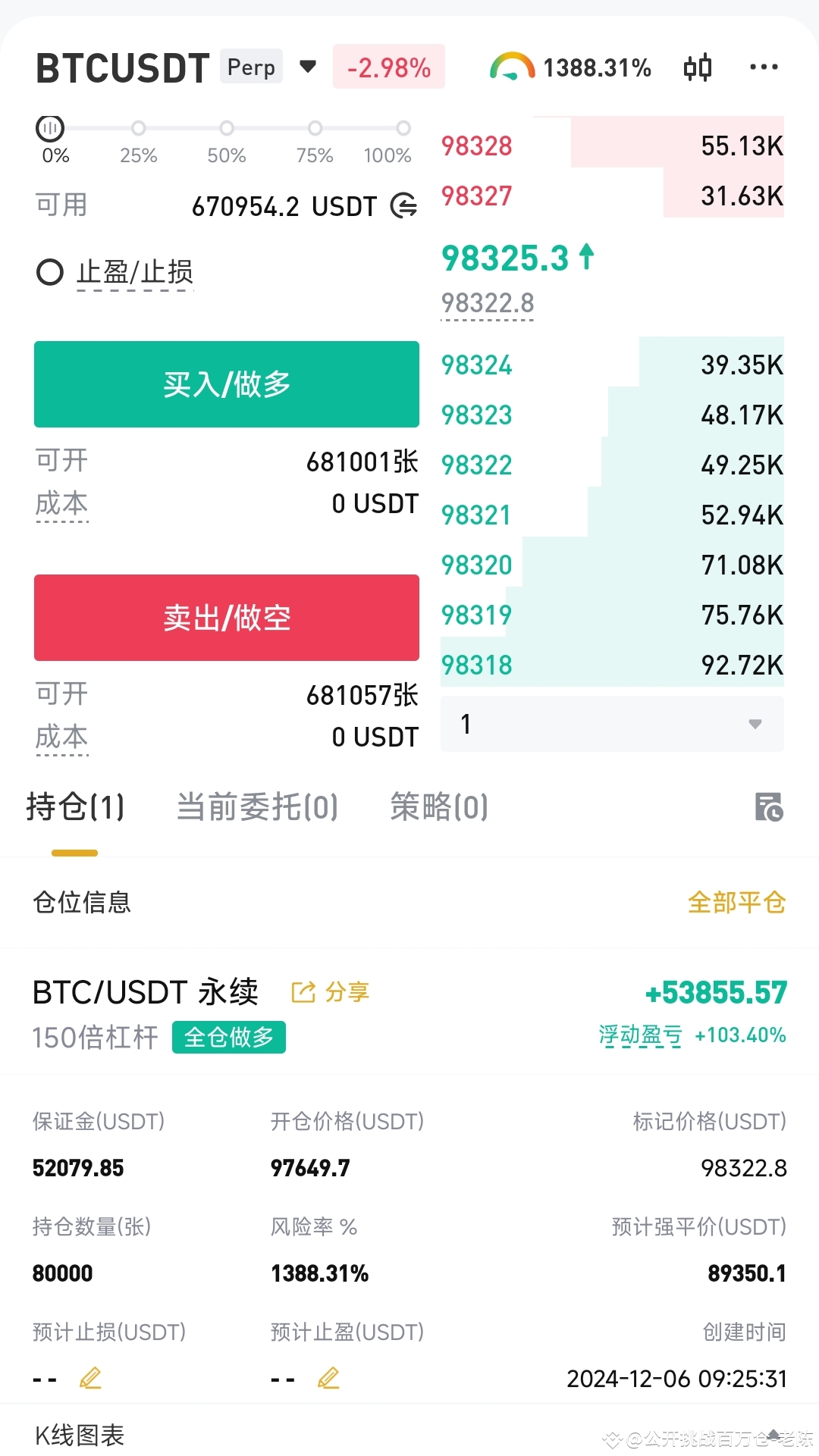
Task: Tap the 买入/做多 button
Action: tap(227, 384)
